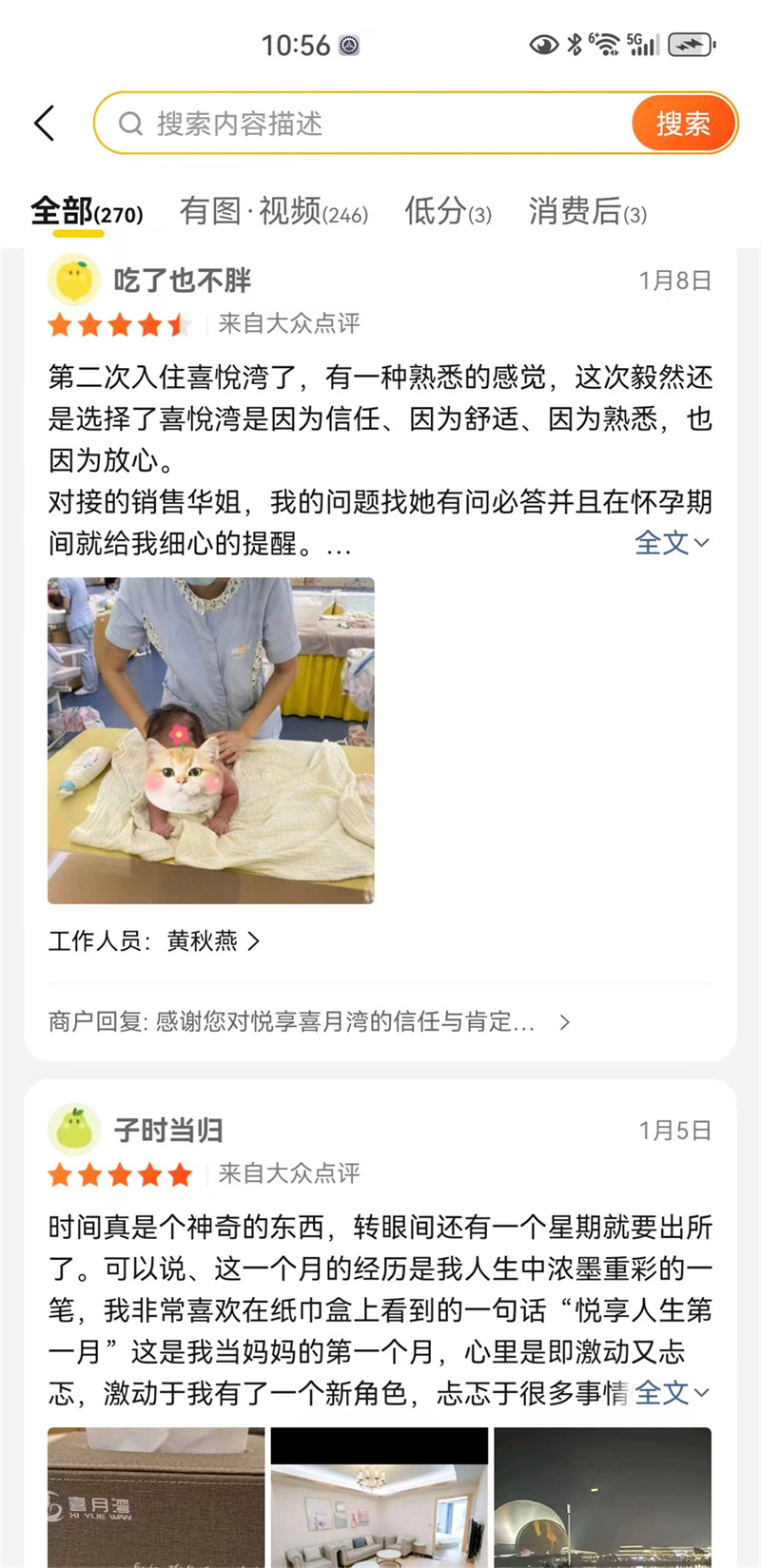This screenshot has width=761, height=1568.
Task: Tap the orange 搜索 button
Action: point(683,124)
